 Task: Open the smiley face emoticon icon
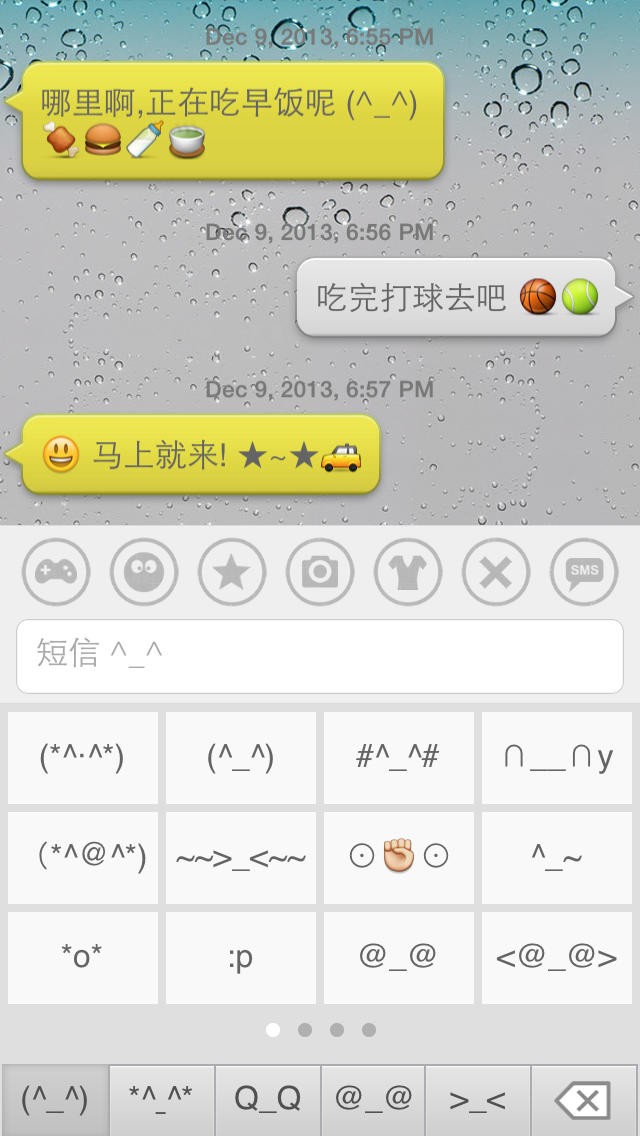(144, 572)
